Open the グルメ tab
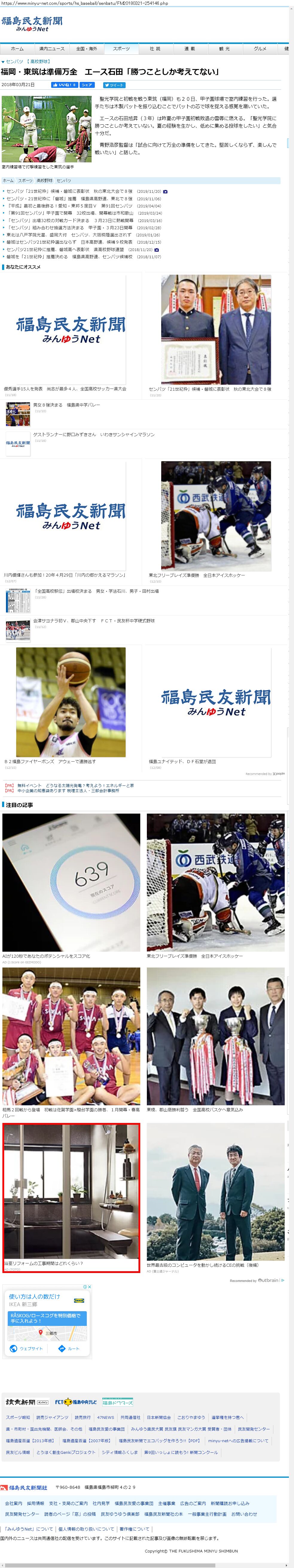The height and width of the screenshot is (1568, 294). pos(259,49)
